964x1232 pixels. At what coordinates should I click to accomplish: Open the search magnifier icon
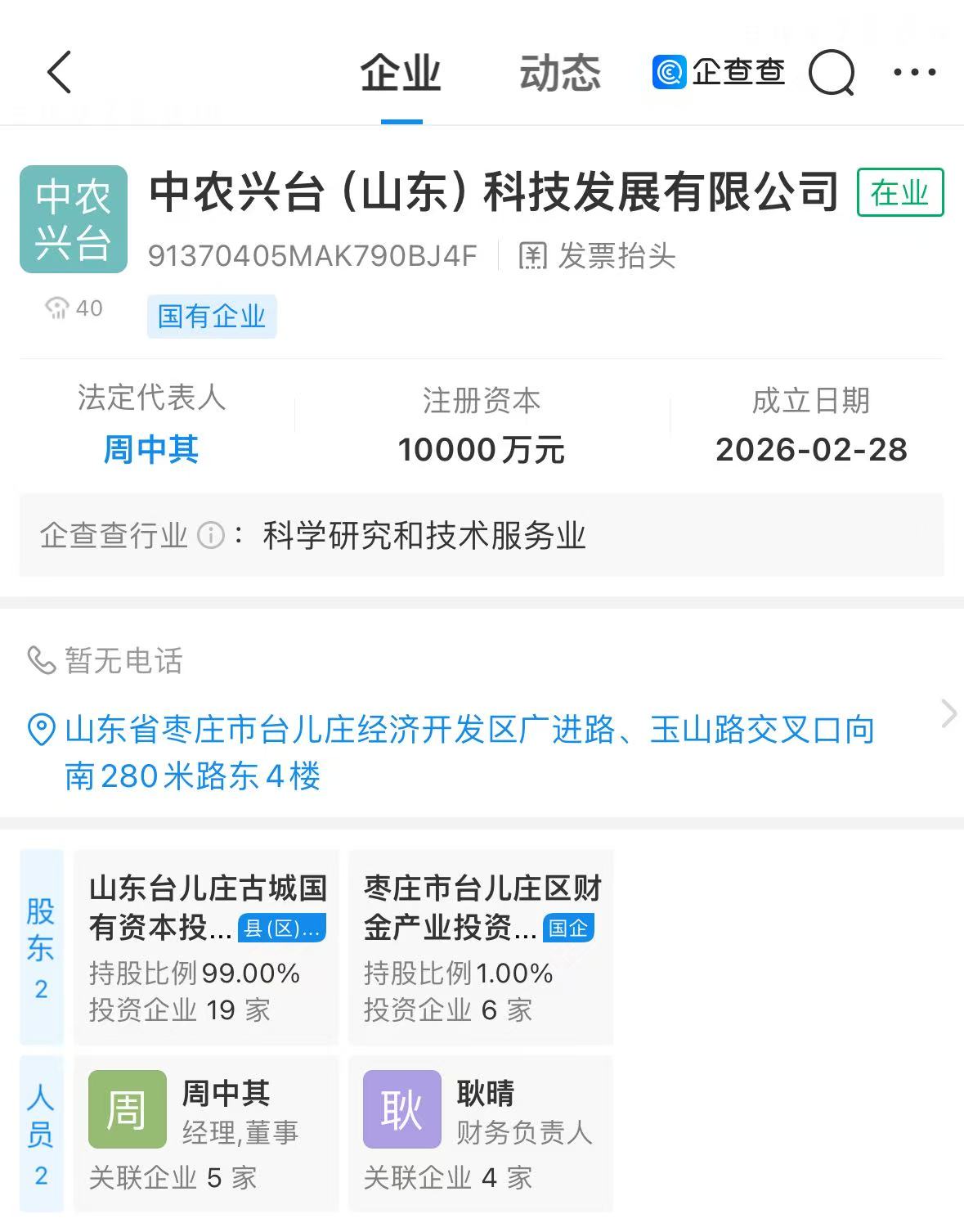click(831, 73)
